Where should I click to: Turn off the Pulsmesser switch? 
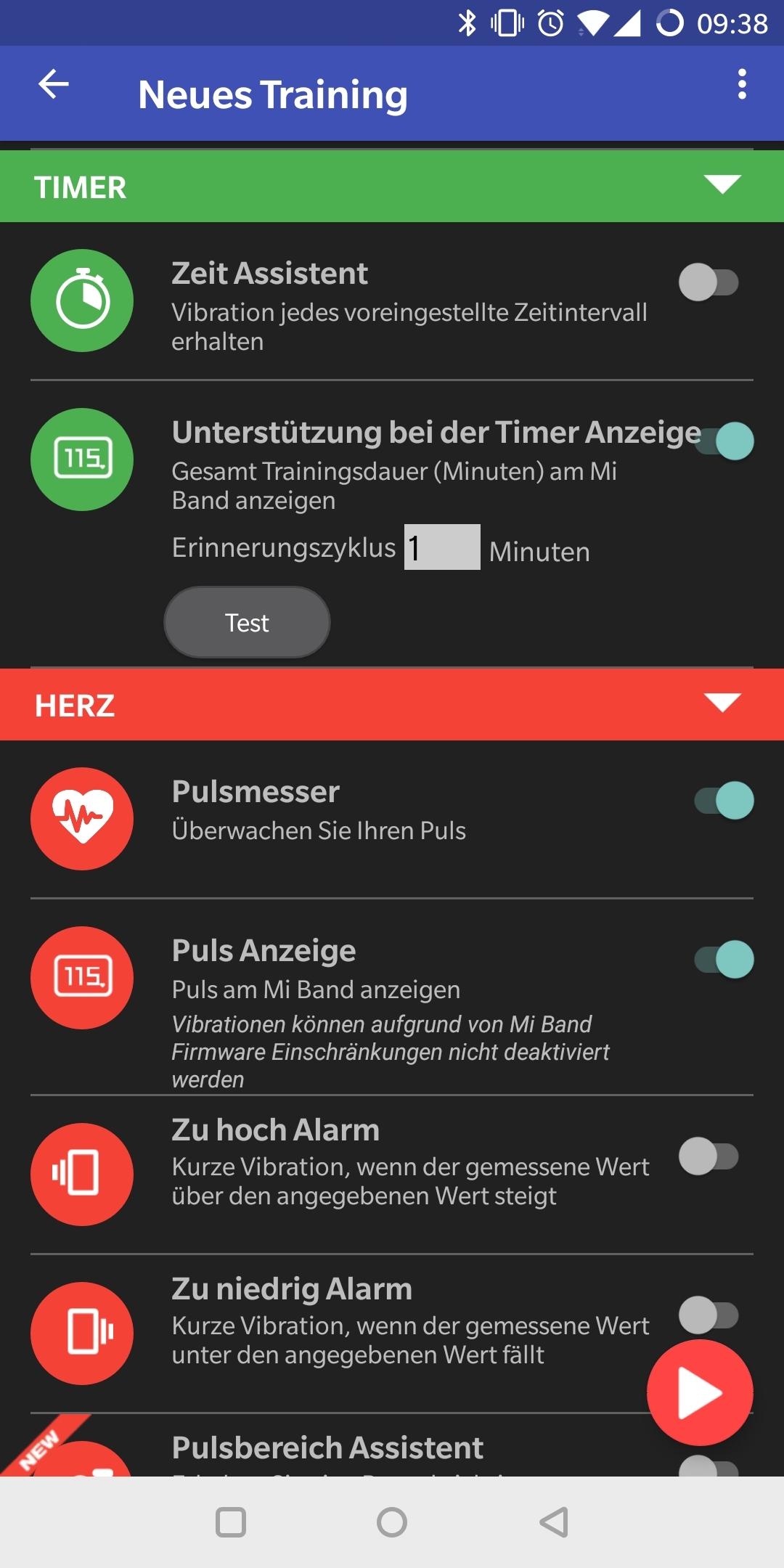(x=724, y=801)
